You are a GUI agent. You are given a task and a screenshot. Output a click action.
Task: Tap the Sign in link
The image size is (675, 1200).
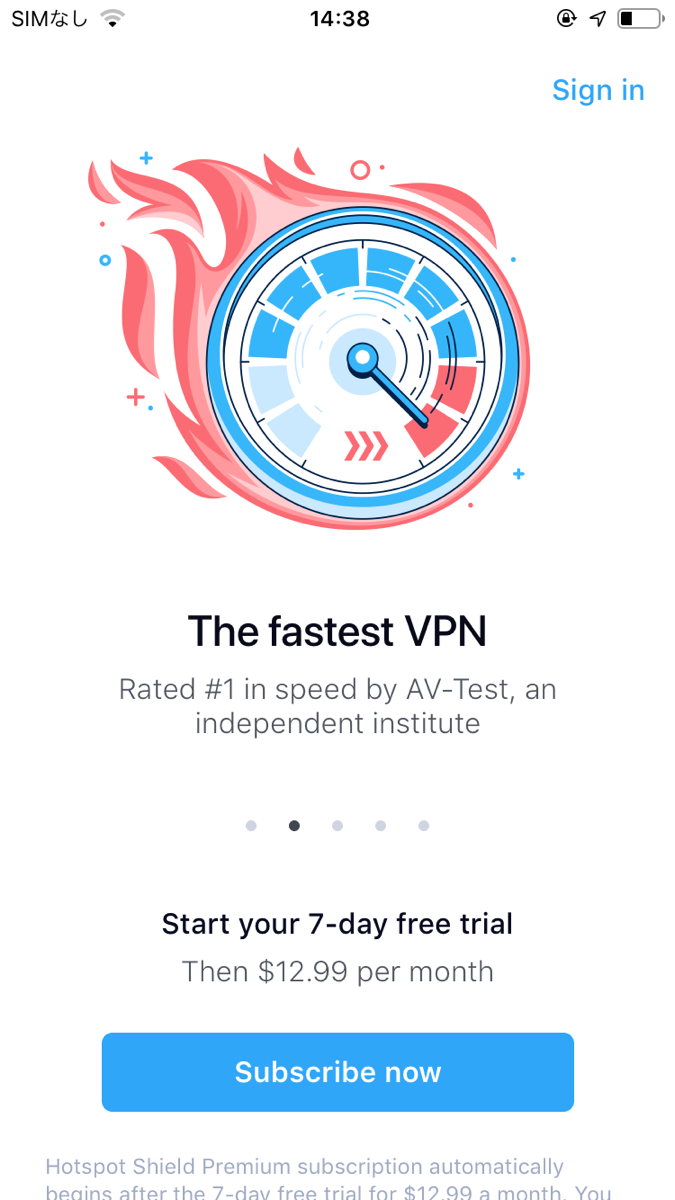[598, 90]
